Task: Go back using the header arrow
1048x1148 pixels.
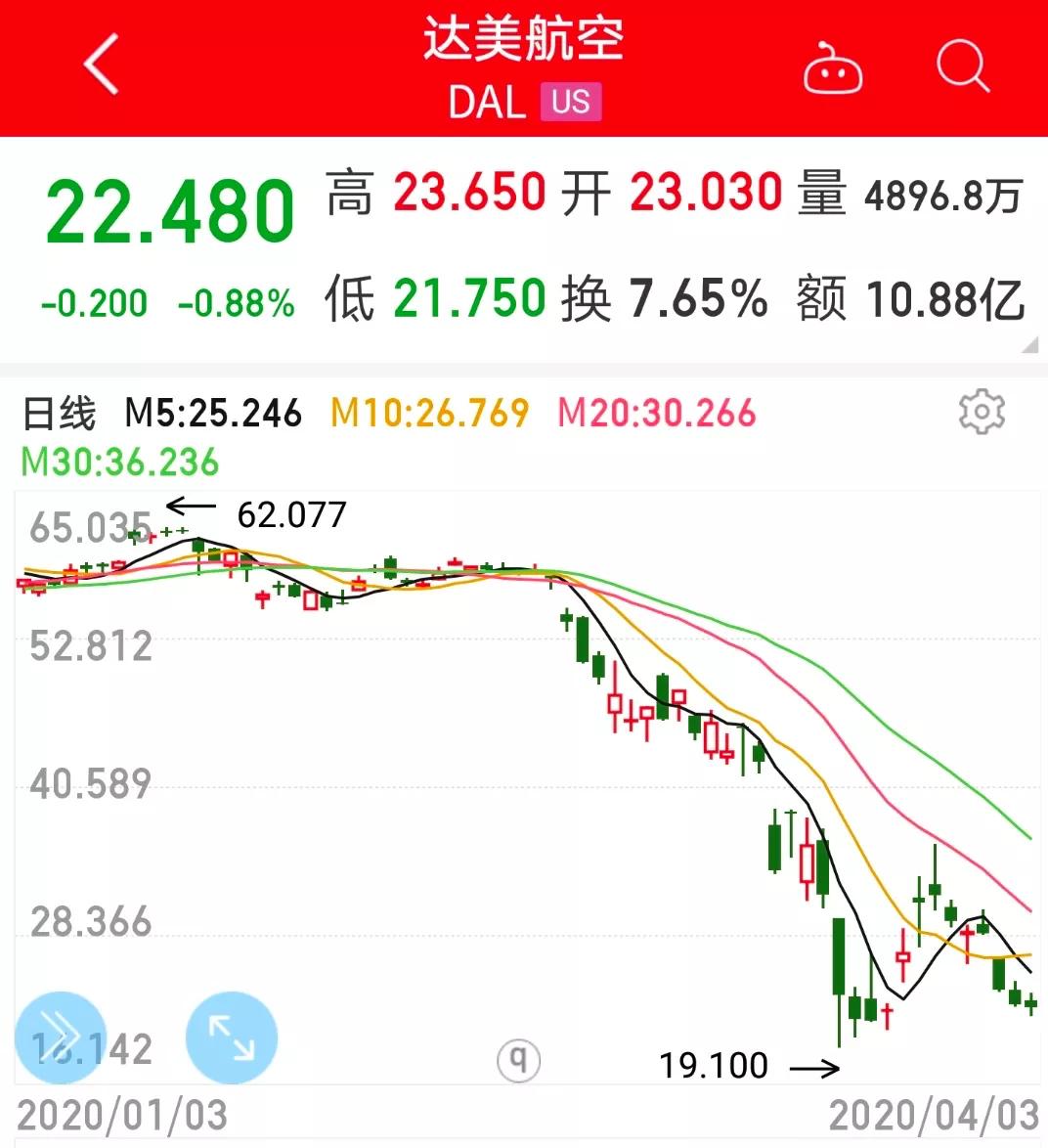Action: pyautogui.click(x=102, y=65)
